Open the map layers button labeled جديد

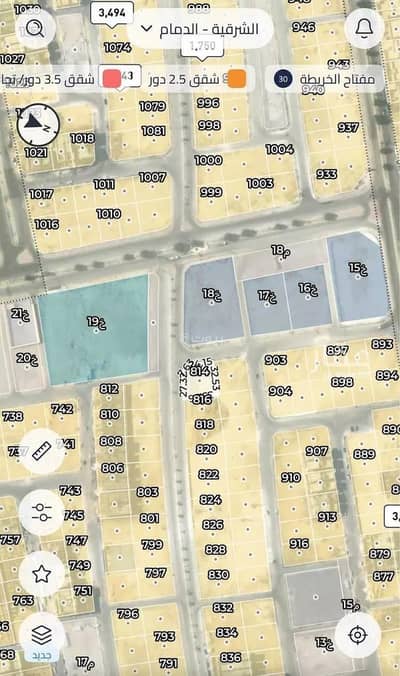pos(42,638)
